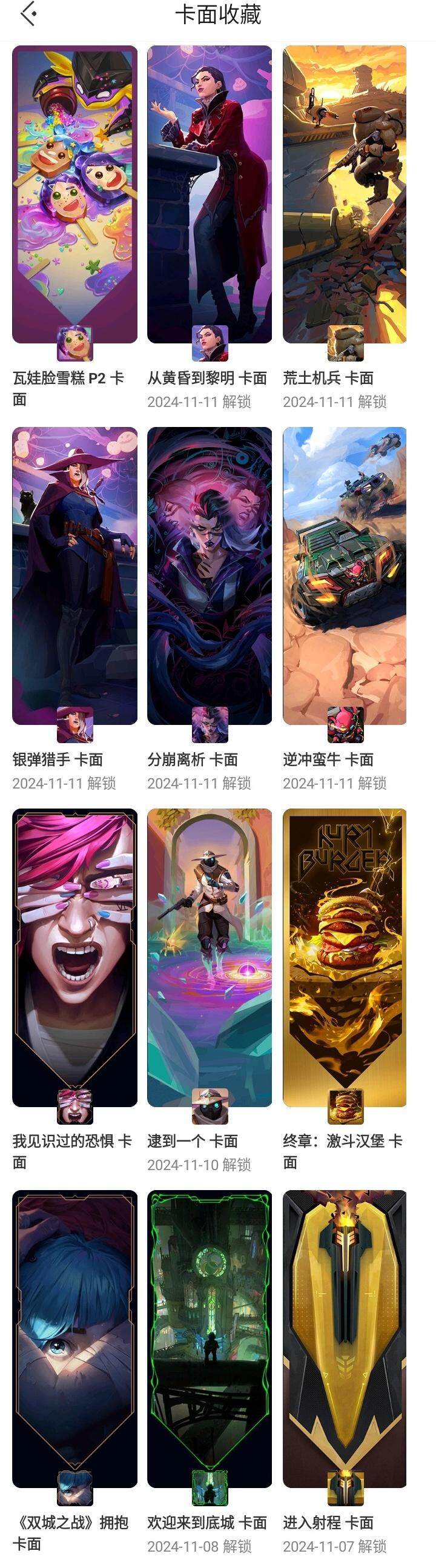Image resolution: width=436 pixels, height=1568 pixels.
Task: Go back from the 卡面收藏 page
Action: coord(28,15)
